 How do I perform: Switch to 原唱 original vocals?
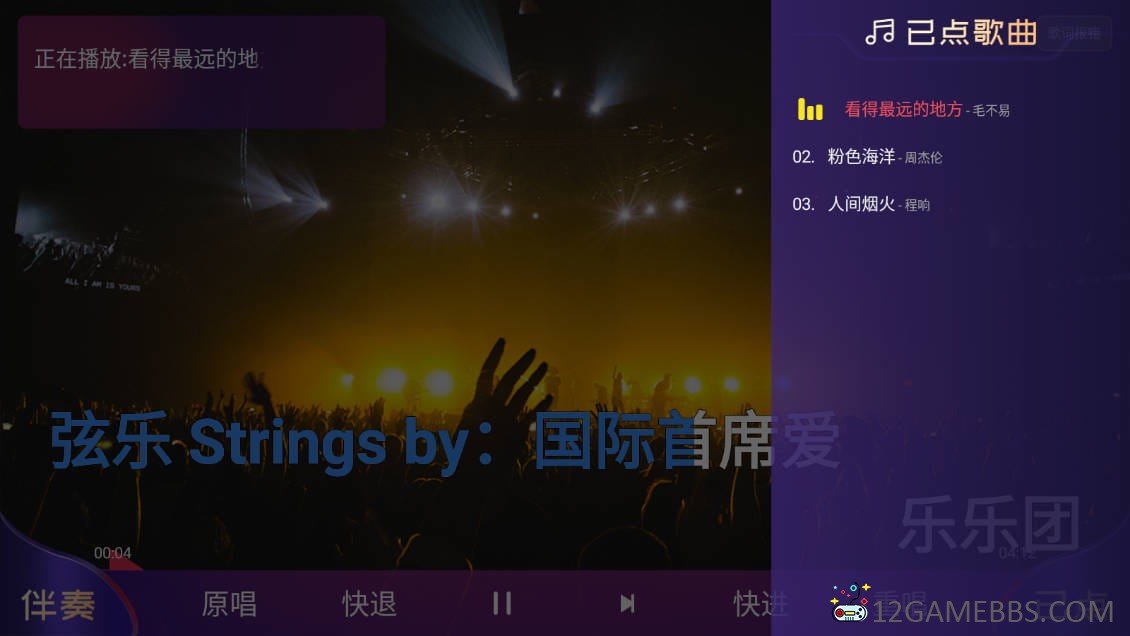229,604
